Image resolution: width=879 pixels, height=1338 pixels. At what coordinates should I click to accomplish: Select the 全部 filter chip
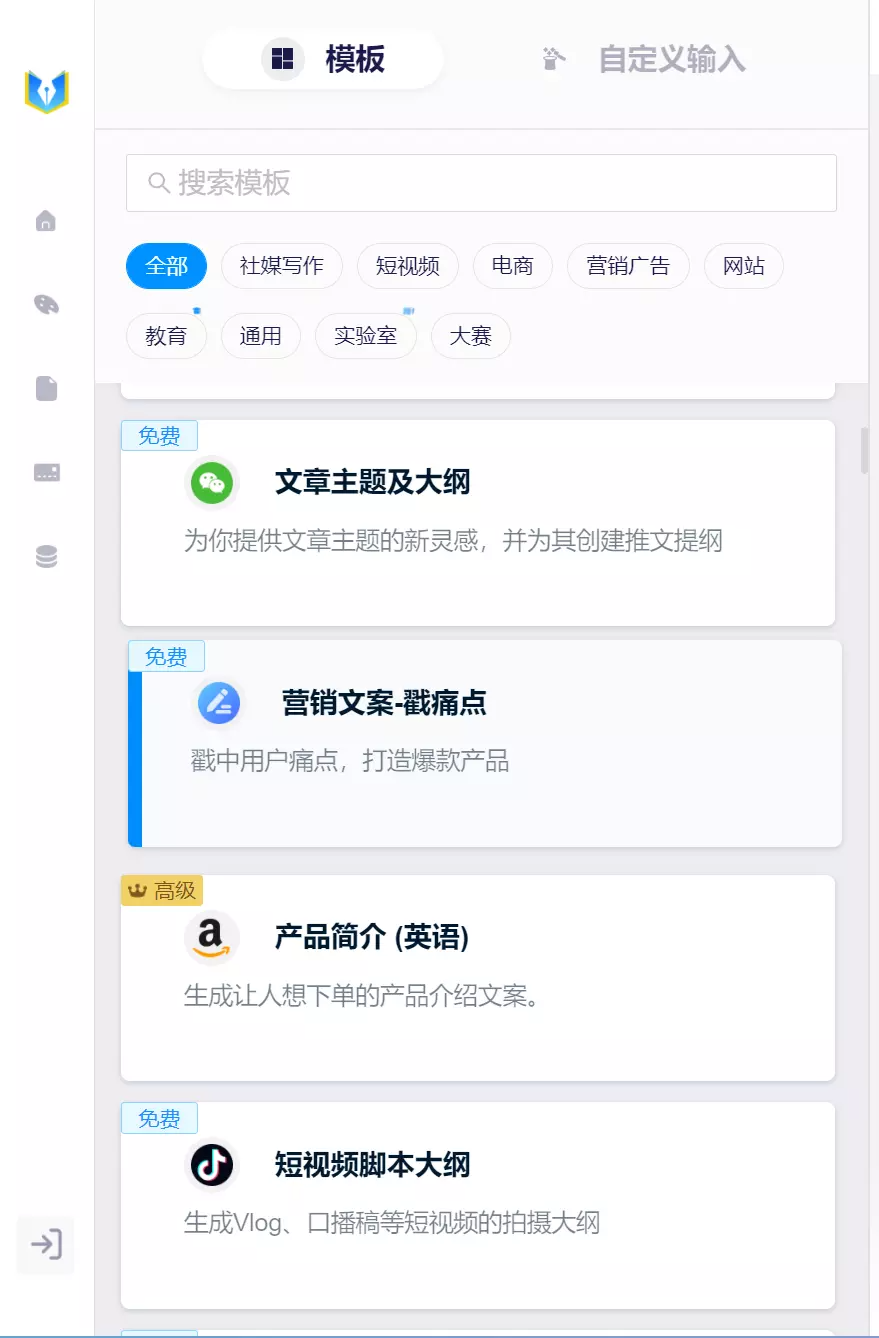tap(166, 266)
